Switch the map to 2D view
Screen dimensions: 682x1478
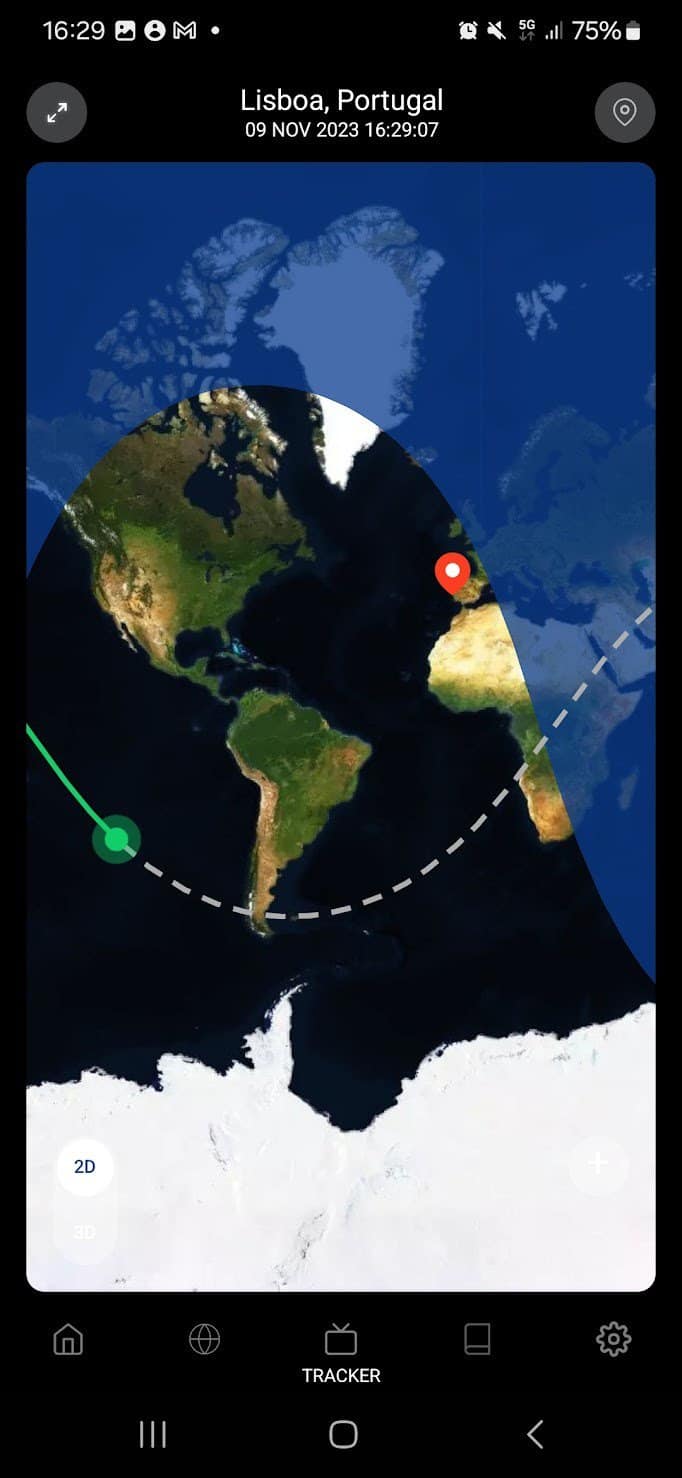click(x=85, y=1166)
